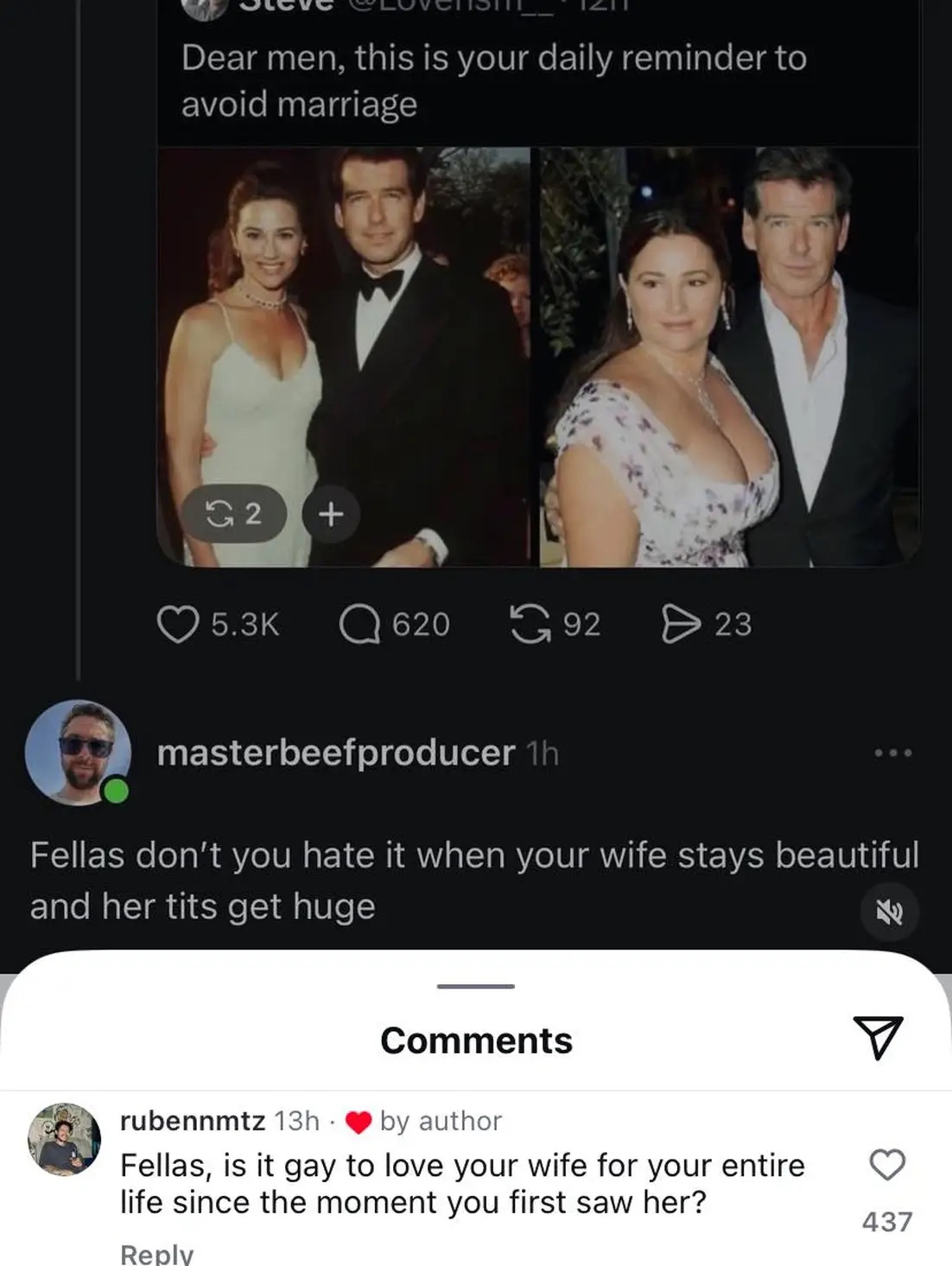The width and height of the screenshot is (952, 1266).
Task: Unmute the video sound
Action: [890, 912]
